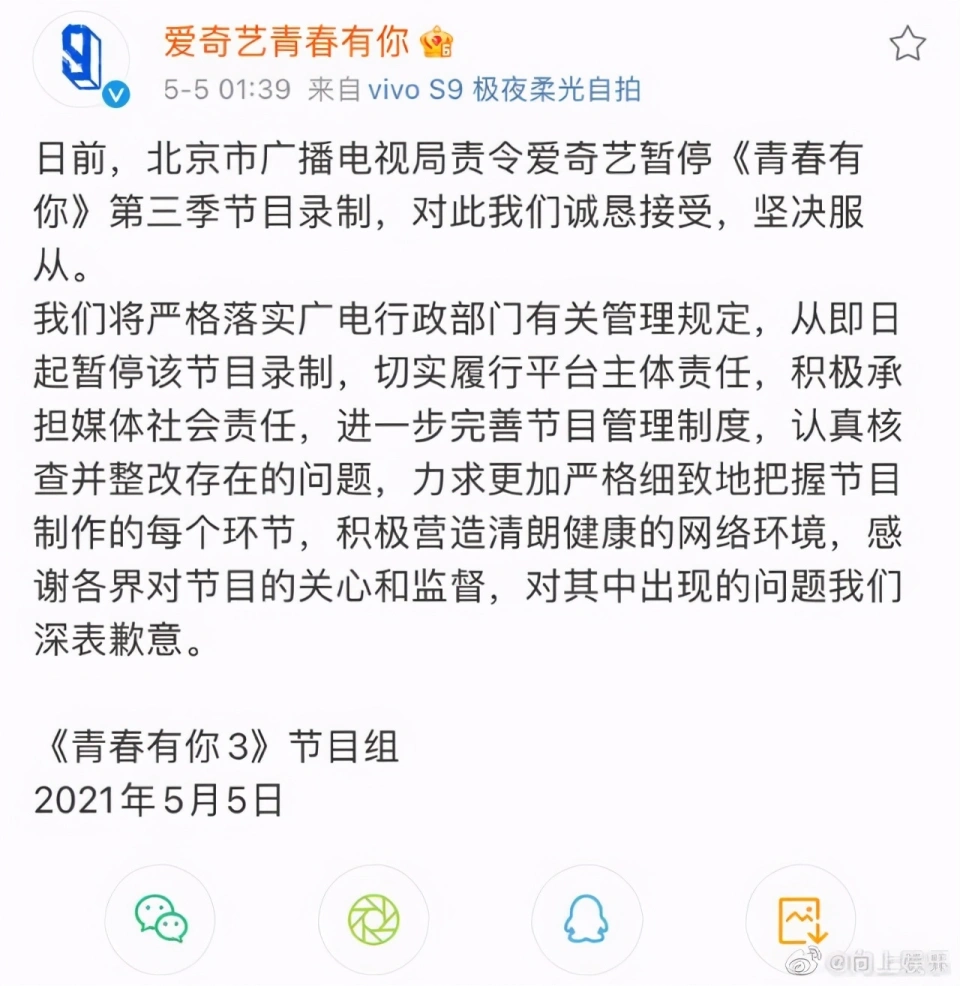Open the 爱奇艺青春有你 username link
This screenshot has width=960, height=986.
(287, 41)
